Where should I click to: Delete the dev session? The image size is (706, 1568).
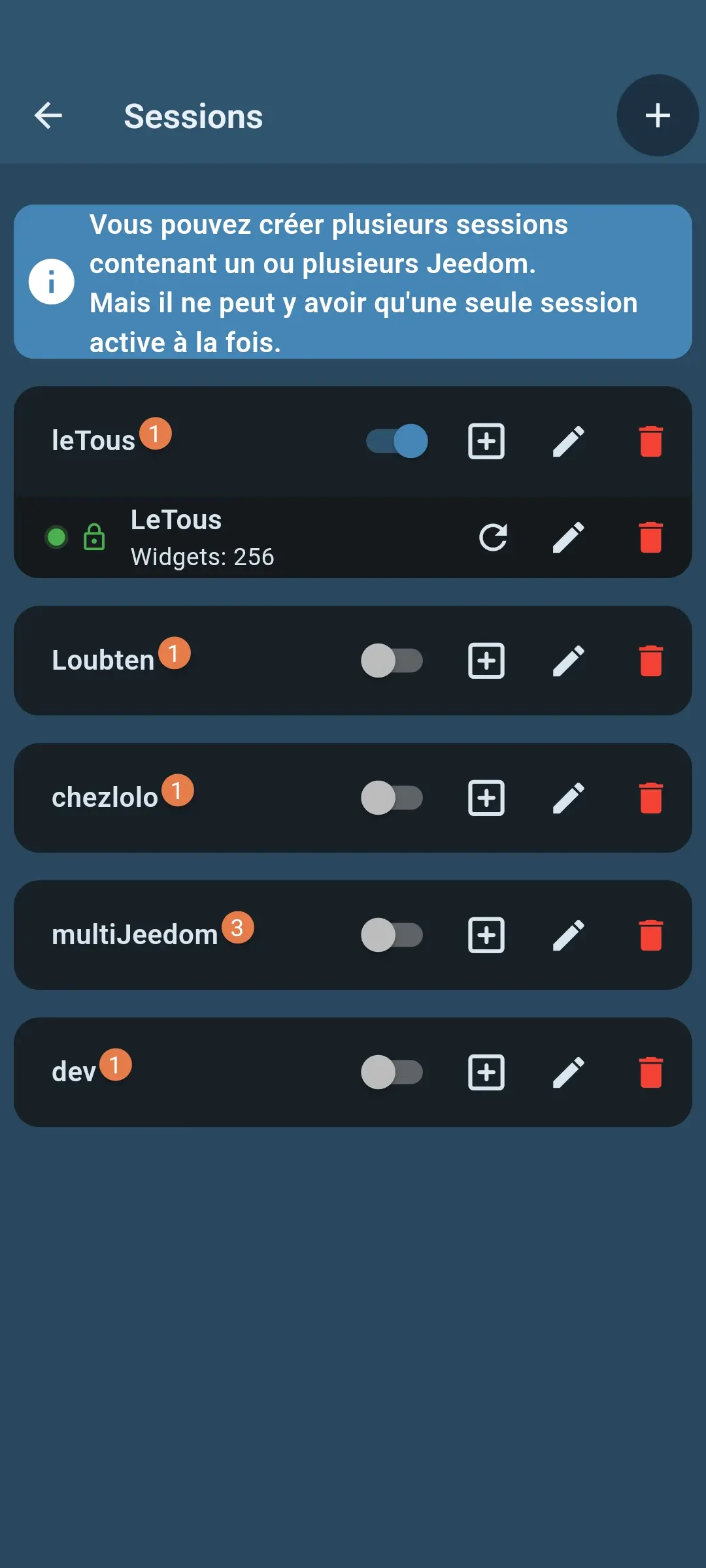click(650, 1072)
